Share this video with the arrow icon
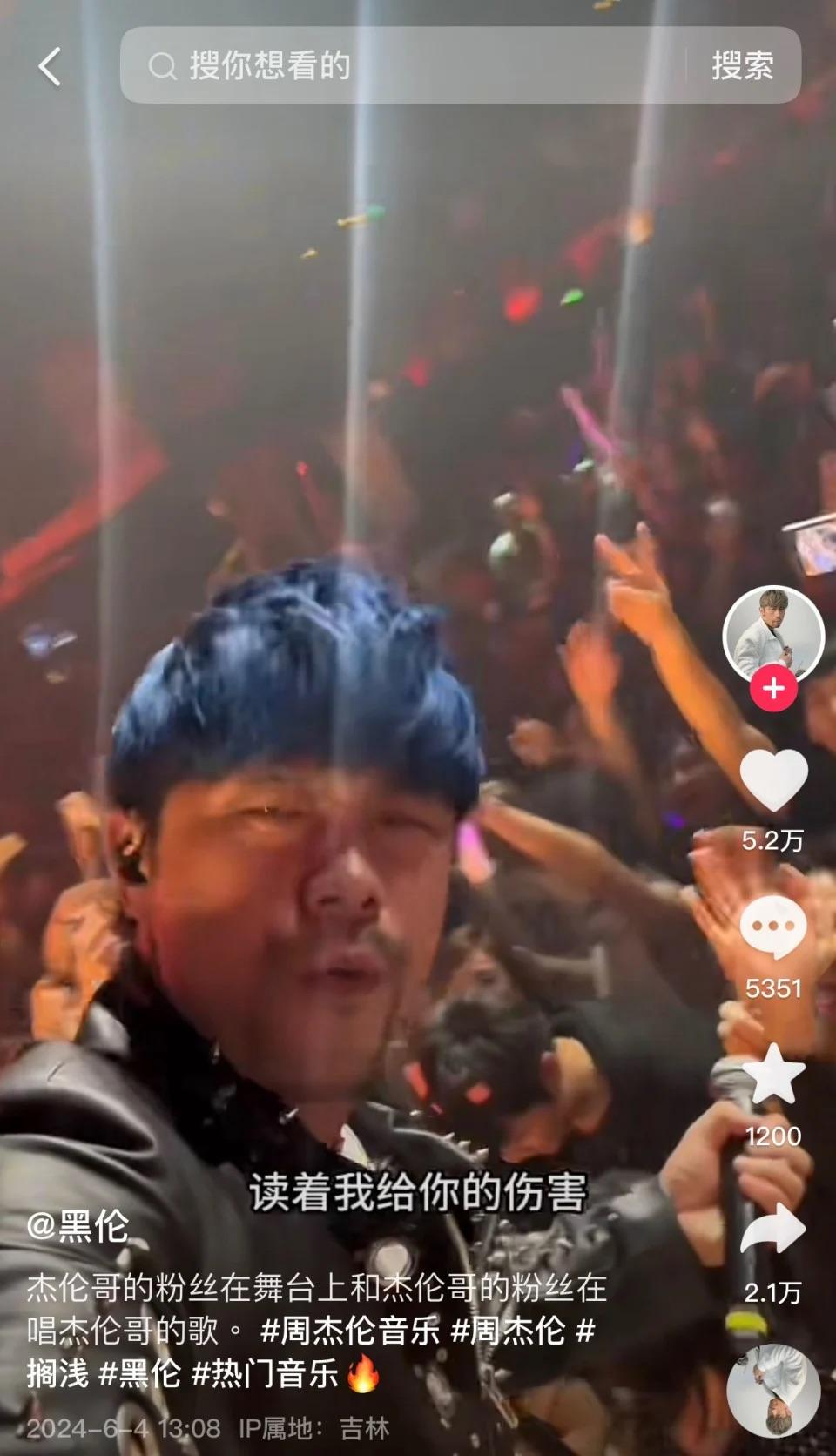Screen dimensions: 836x1456 pos(773,1228)
